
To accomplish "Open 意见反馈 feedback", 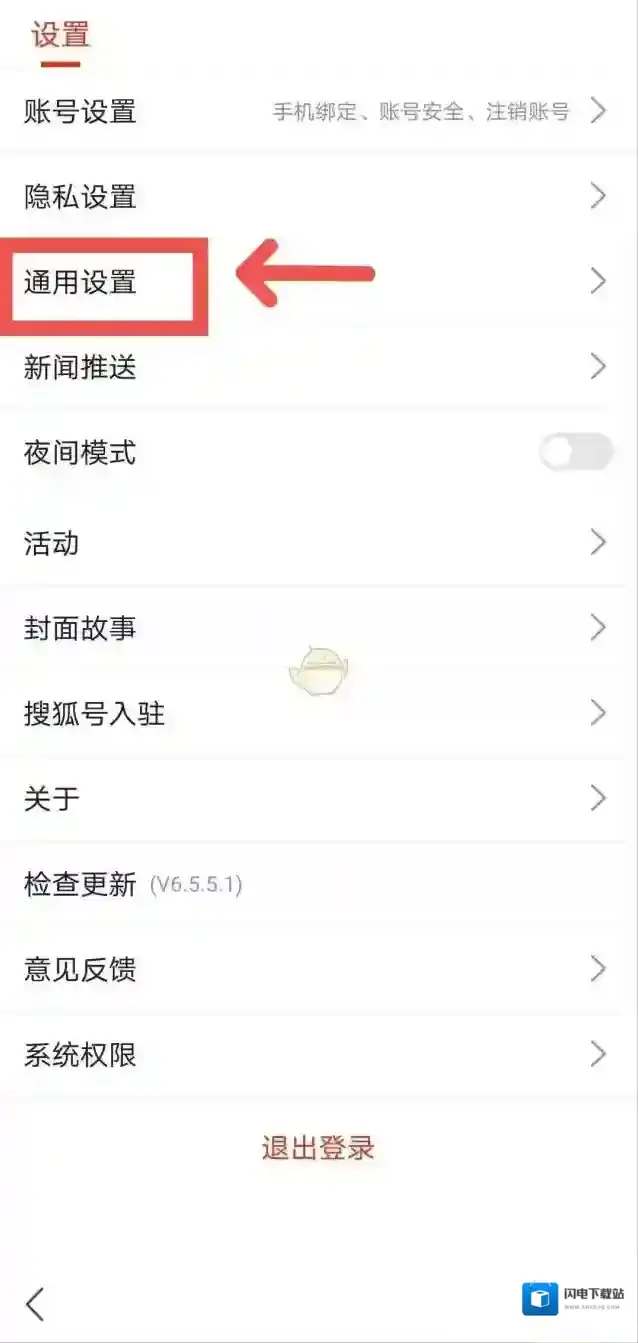I will tap(319, 969).
